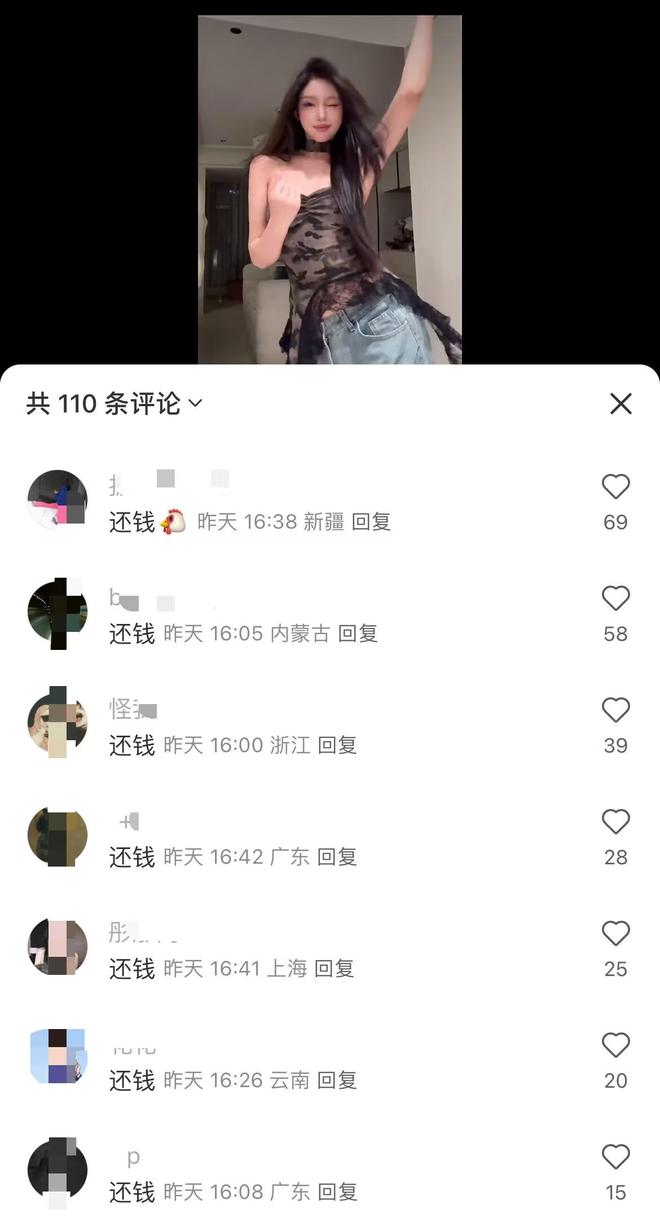Reply to the 16:41 上海 comment
Screen dimensions: 660x1222
[334, 969]
